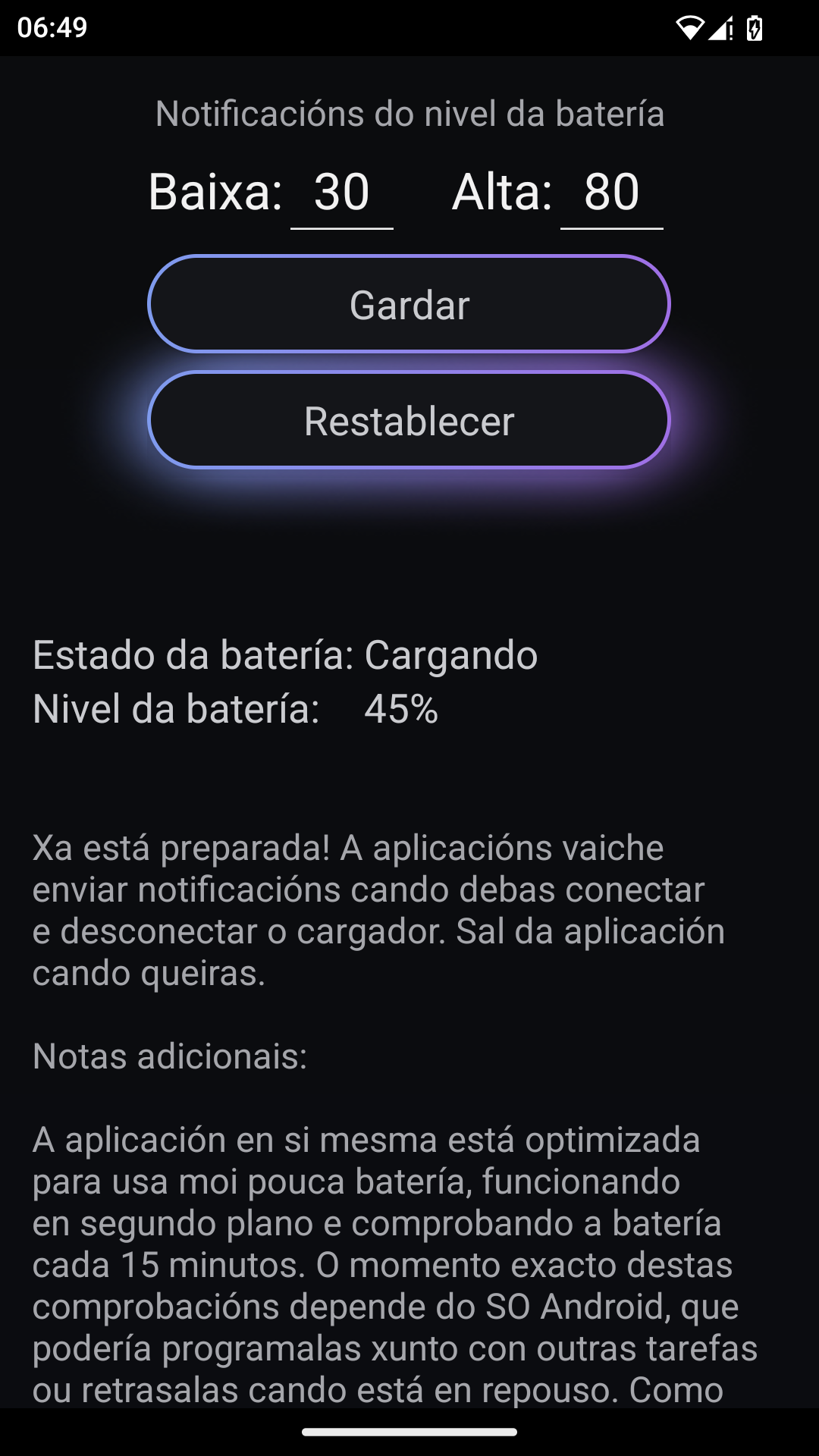819x1456 pixels.
Task: Tap the Baixa battery level field
Action: tap(342, 193)
